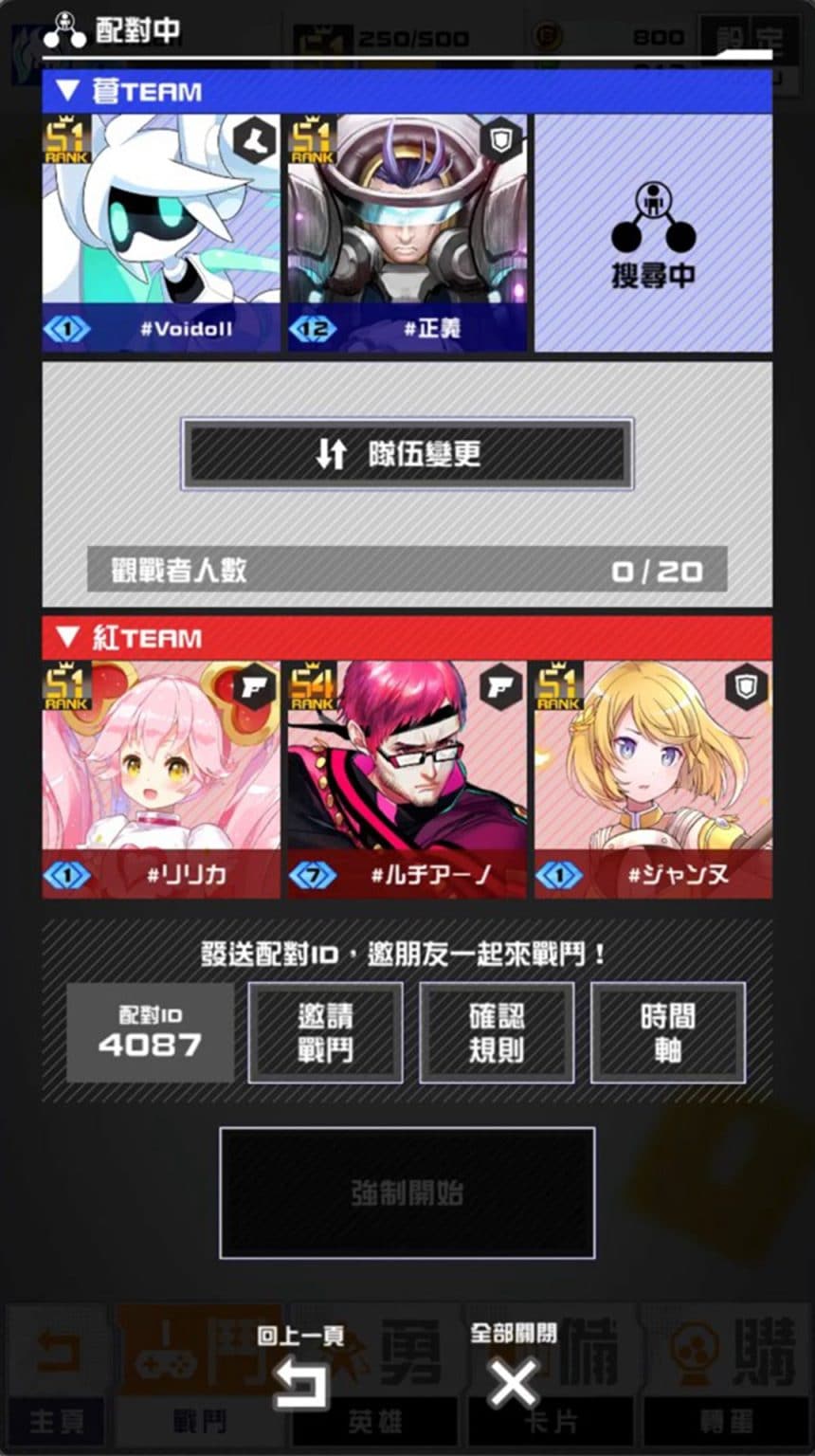Open the 邀請戰鬥 invite button
Viewport: 815px width, 1456px height.
pyautogui.click(x=325, y=1032)
